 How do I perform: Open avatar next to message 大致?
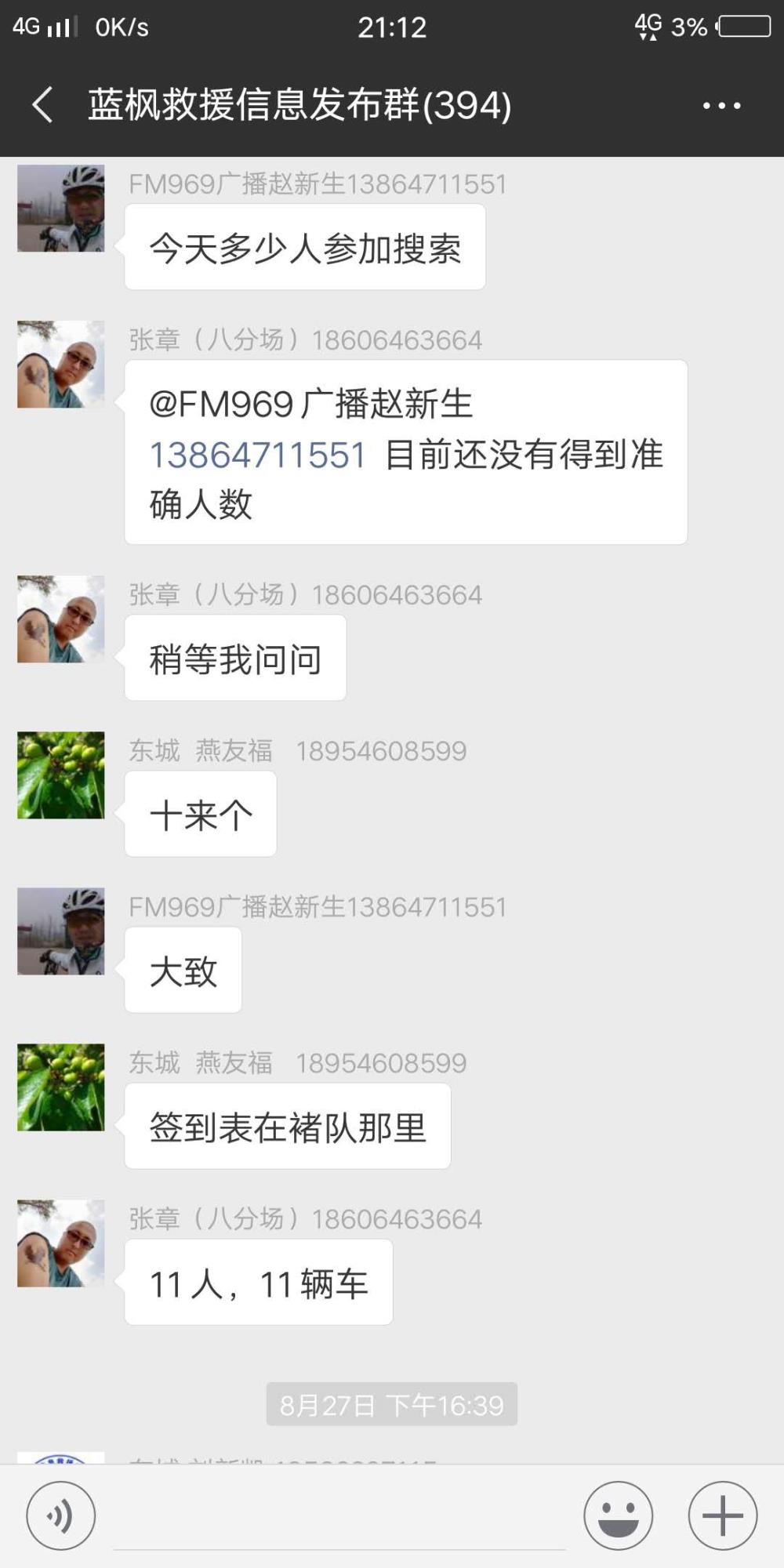pyautogui.click(x=61, y=931)
